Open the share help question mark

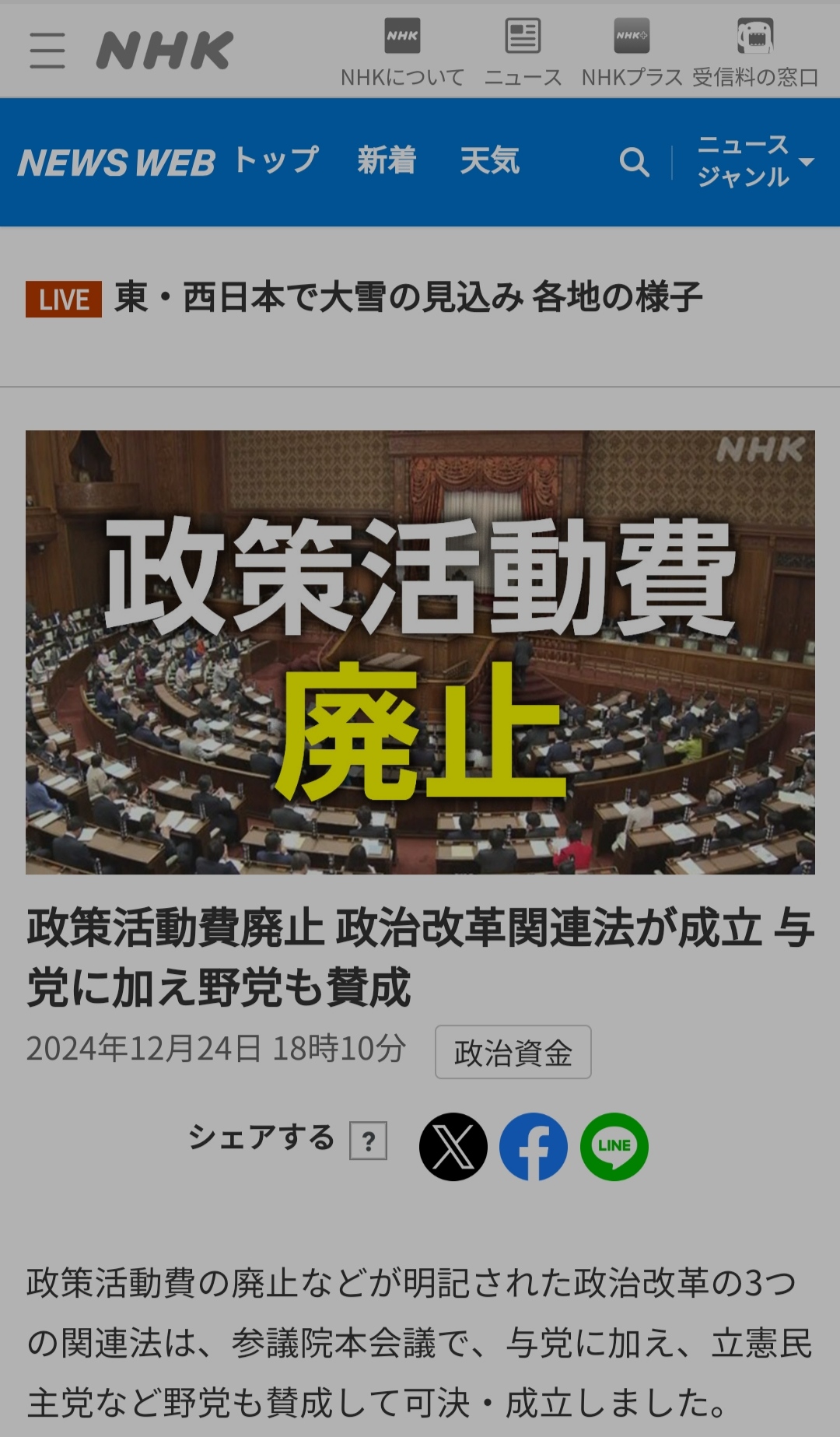tap(368, 1141)
